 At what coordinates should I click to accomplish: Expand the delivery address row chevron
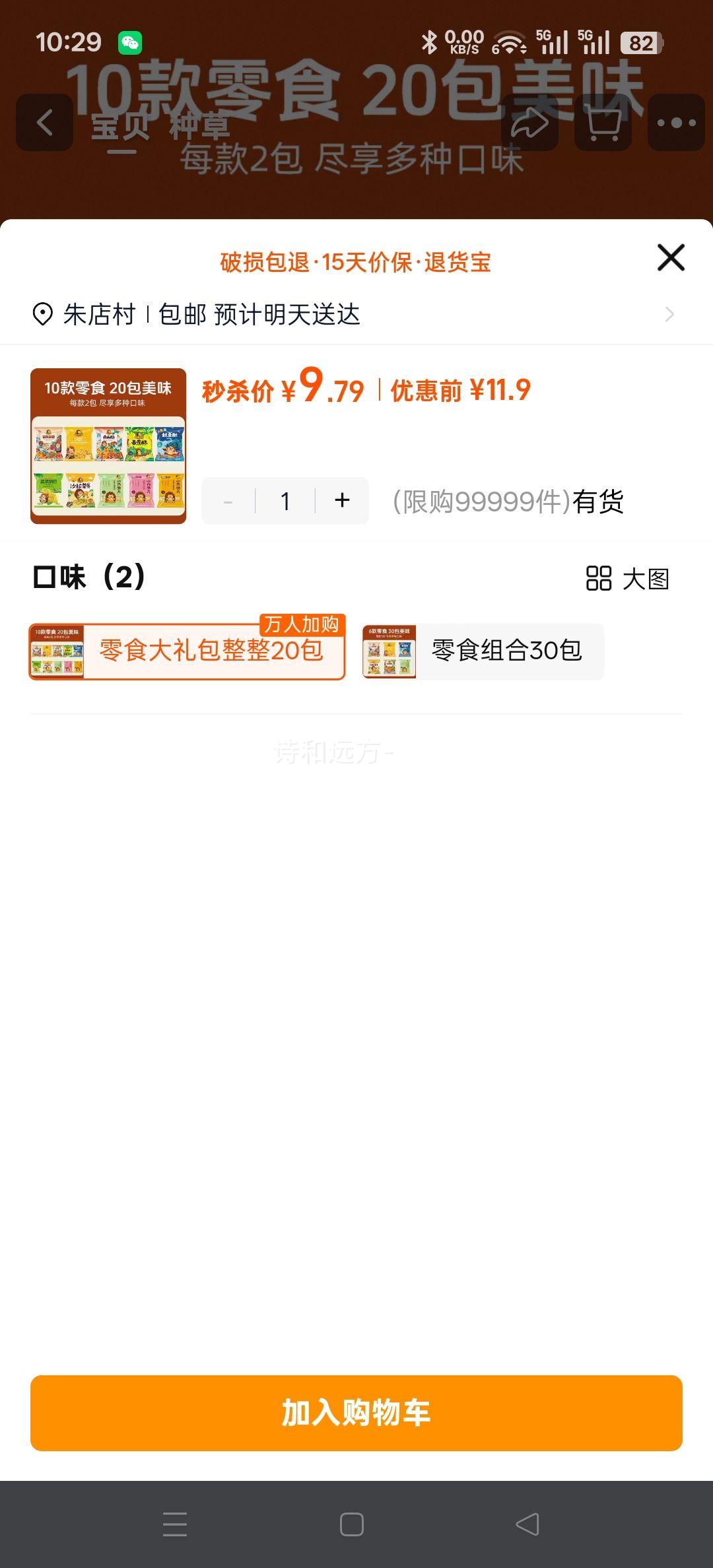670,315
